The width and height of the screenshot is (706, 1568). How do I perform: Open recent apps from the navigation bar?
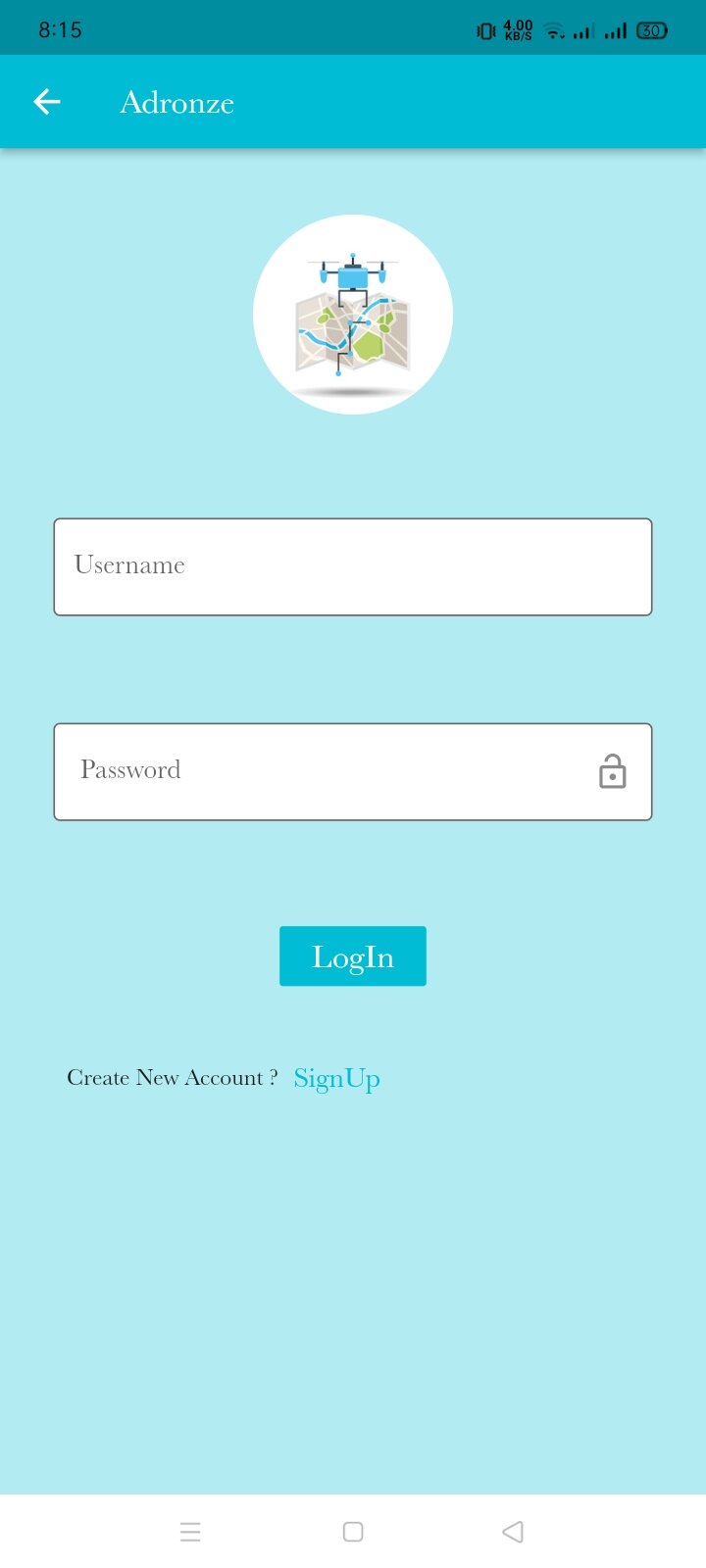point(190,1532)
